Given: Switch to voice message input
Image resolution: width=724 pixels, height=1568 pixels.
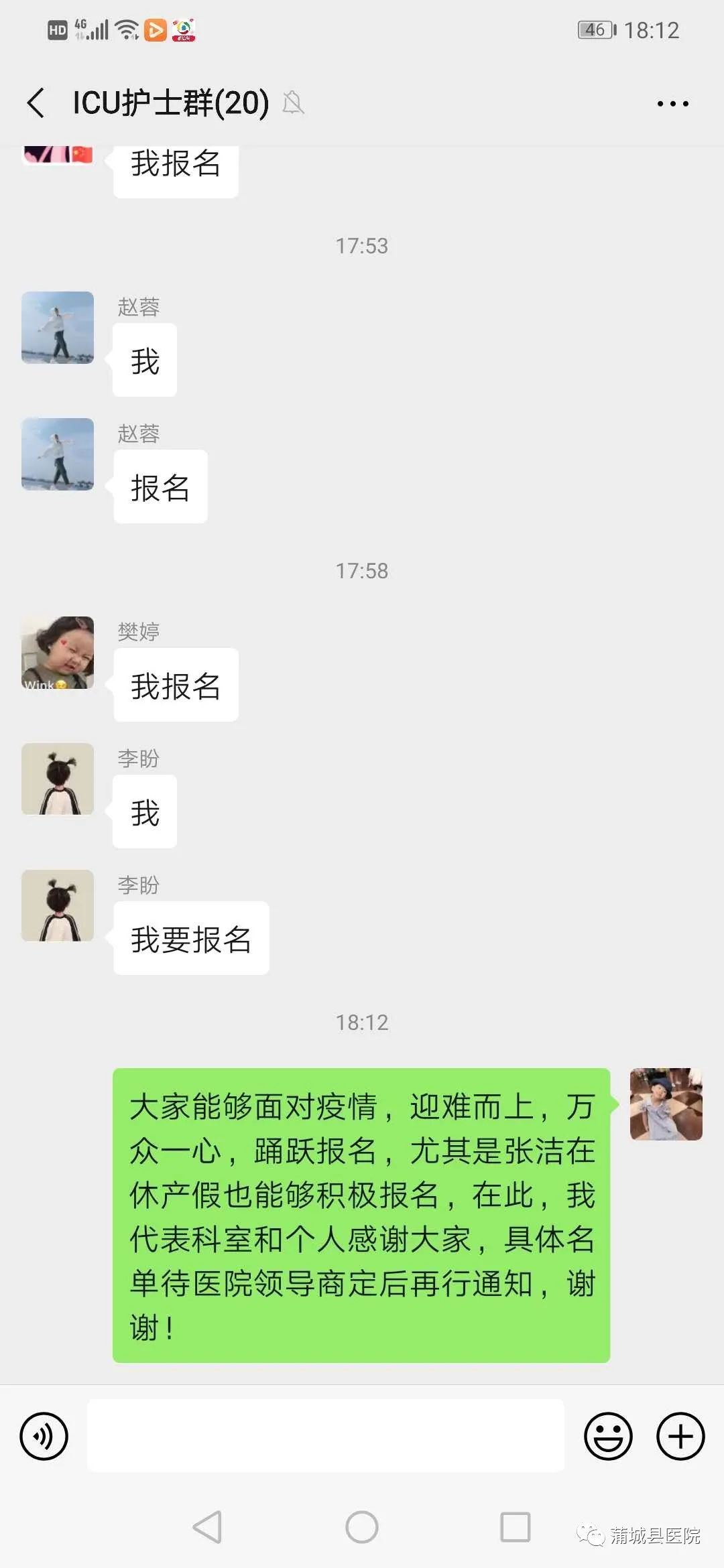Looking at the screenshot, I should point(44,1436).
